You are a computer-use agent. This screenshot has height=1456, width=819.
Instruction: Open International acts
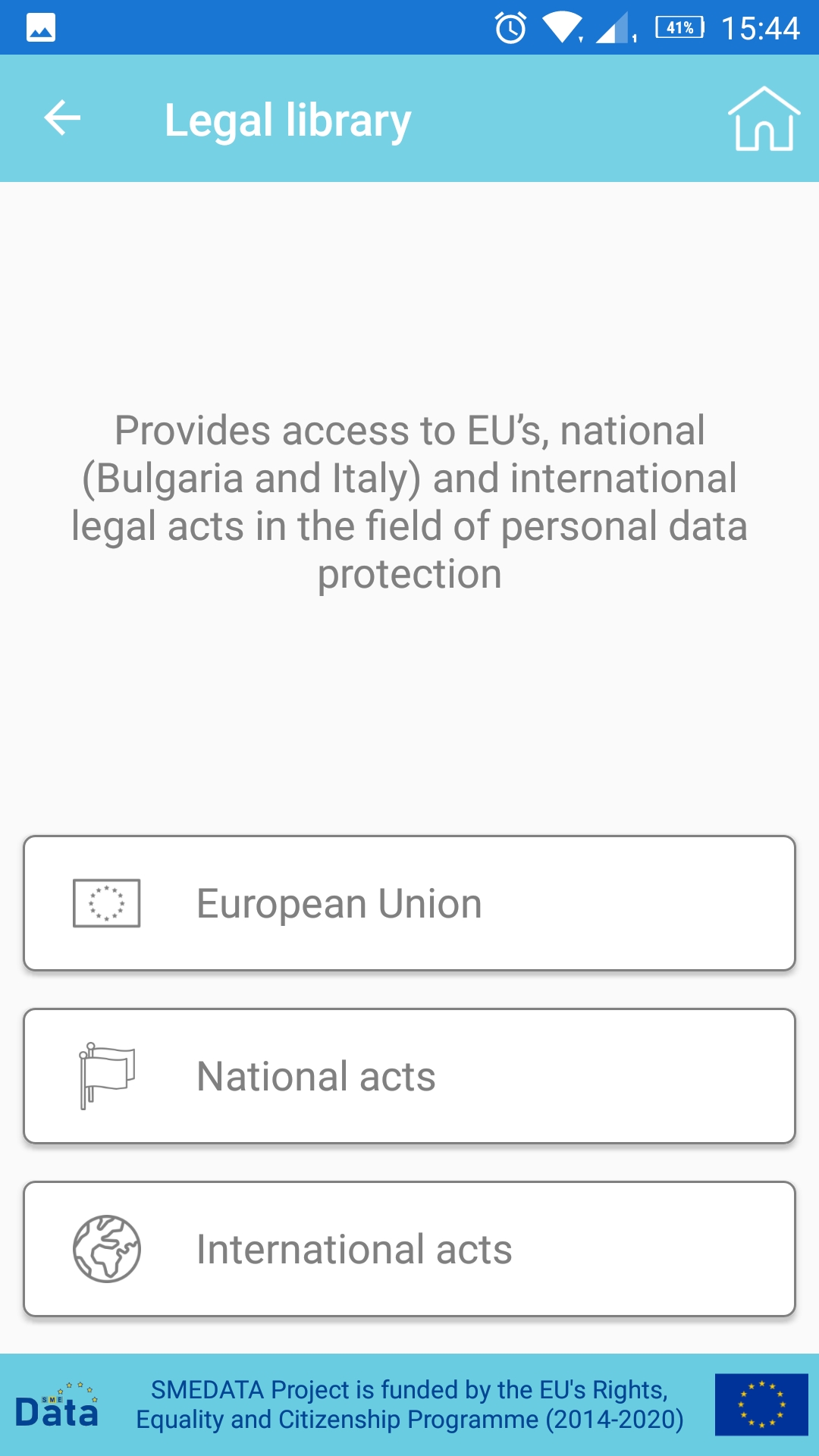409,1249
